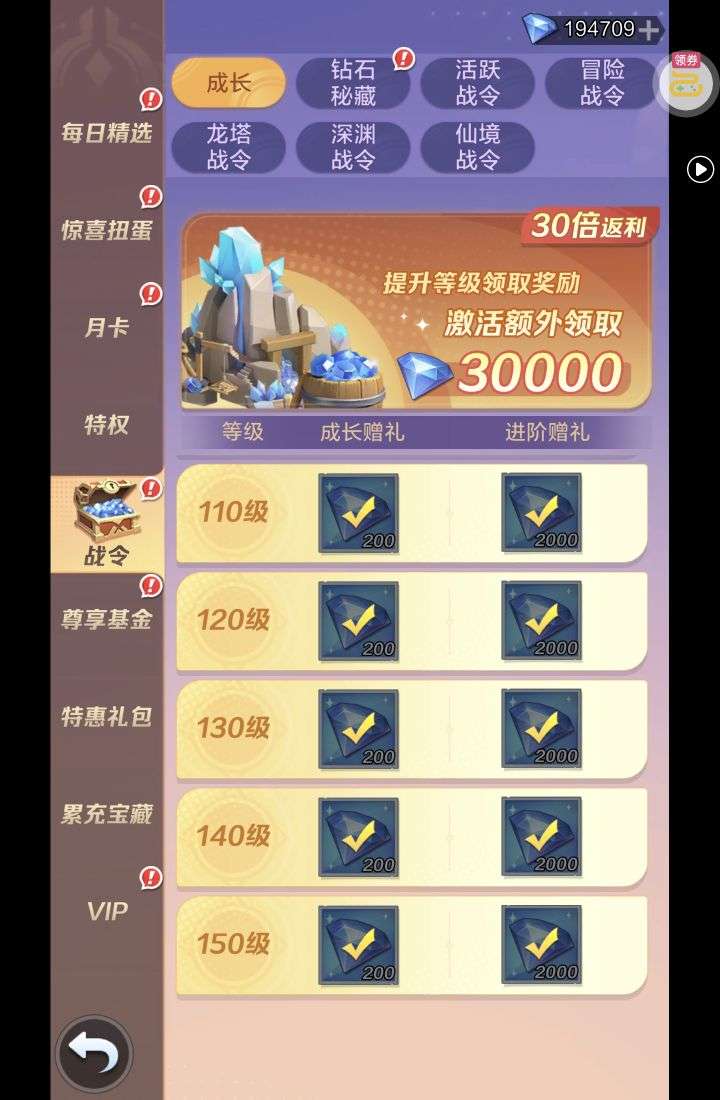Switch to the 钻石秘藏 tab
720x1100 pixels.
353,82
